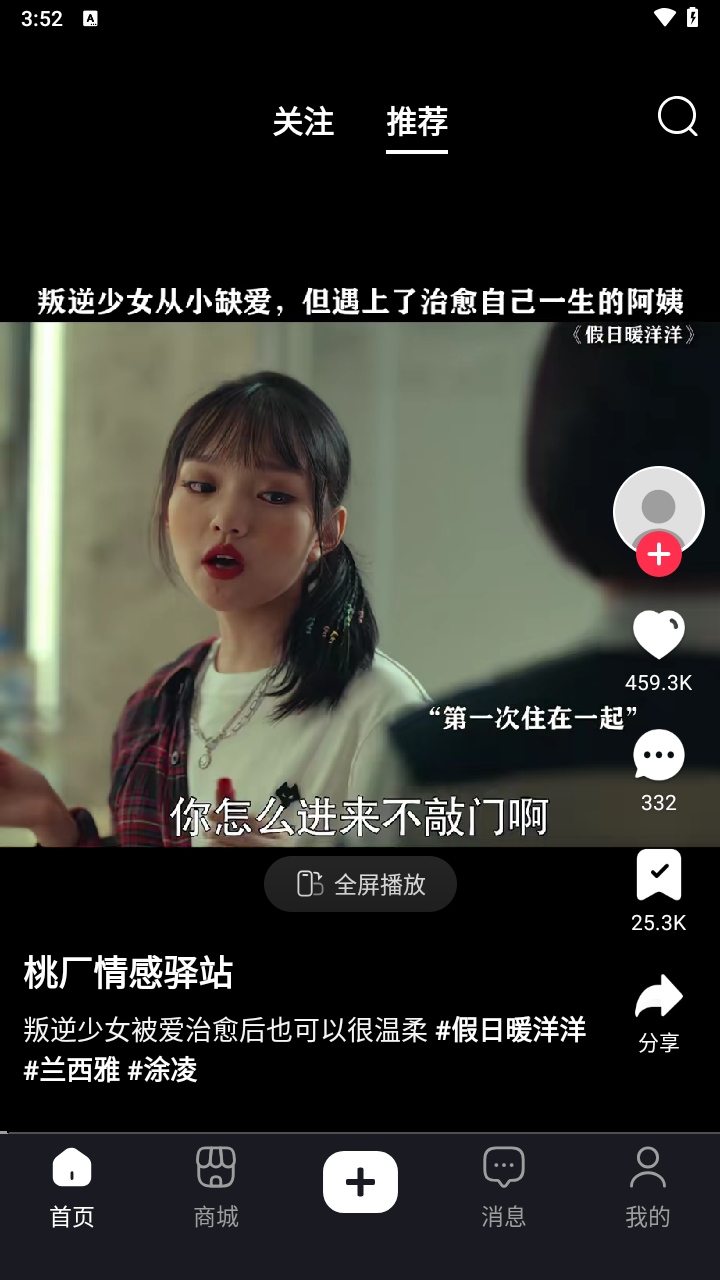The width and height of the screenshot is (720, 1280).
Task: Open the #假日暖洋洋 hashtag
Action: tap(511, 1029)
